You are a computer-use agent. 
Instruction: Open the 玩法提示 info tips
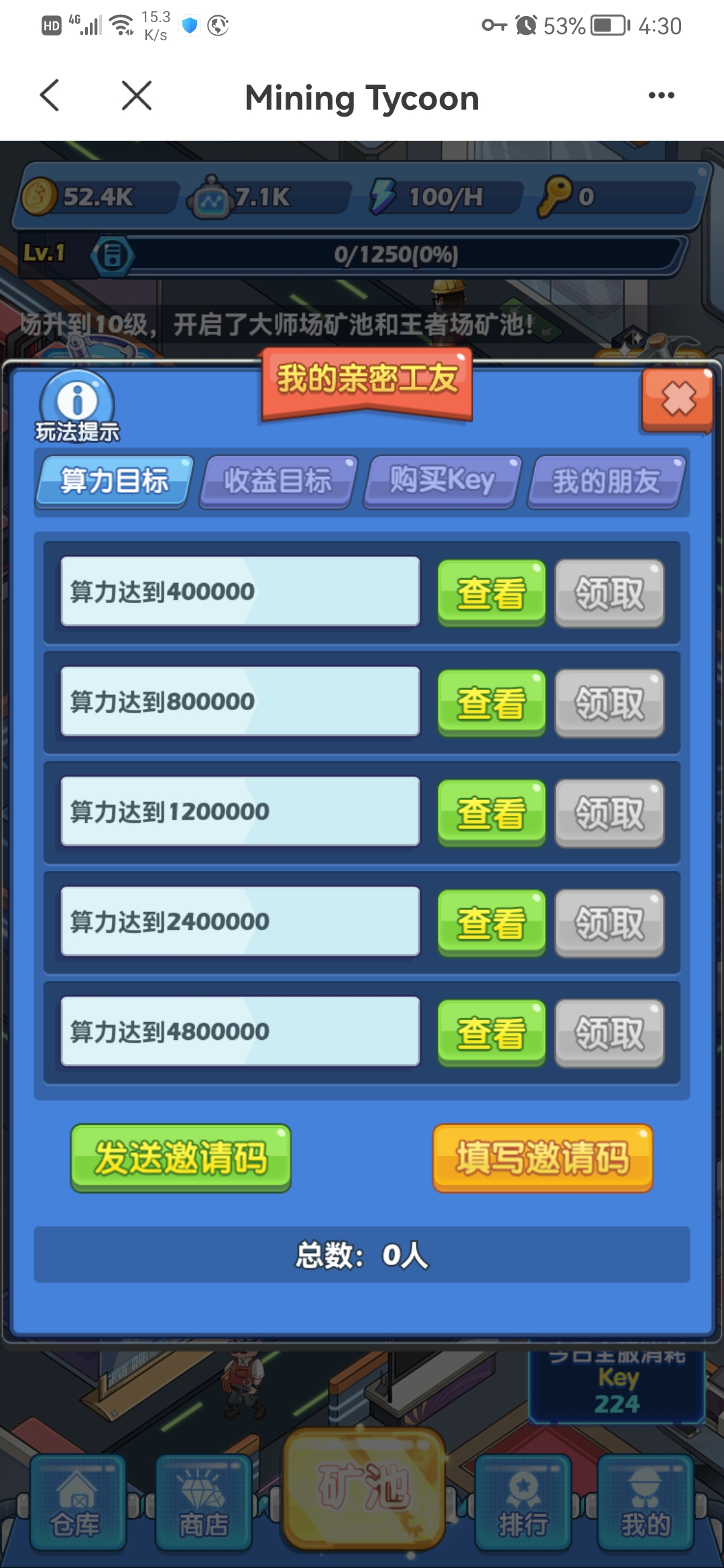click(77, 406)
